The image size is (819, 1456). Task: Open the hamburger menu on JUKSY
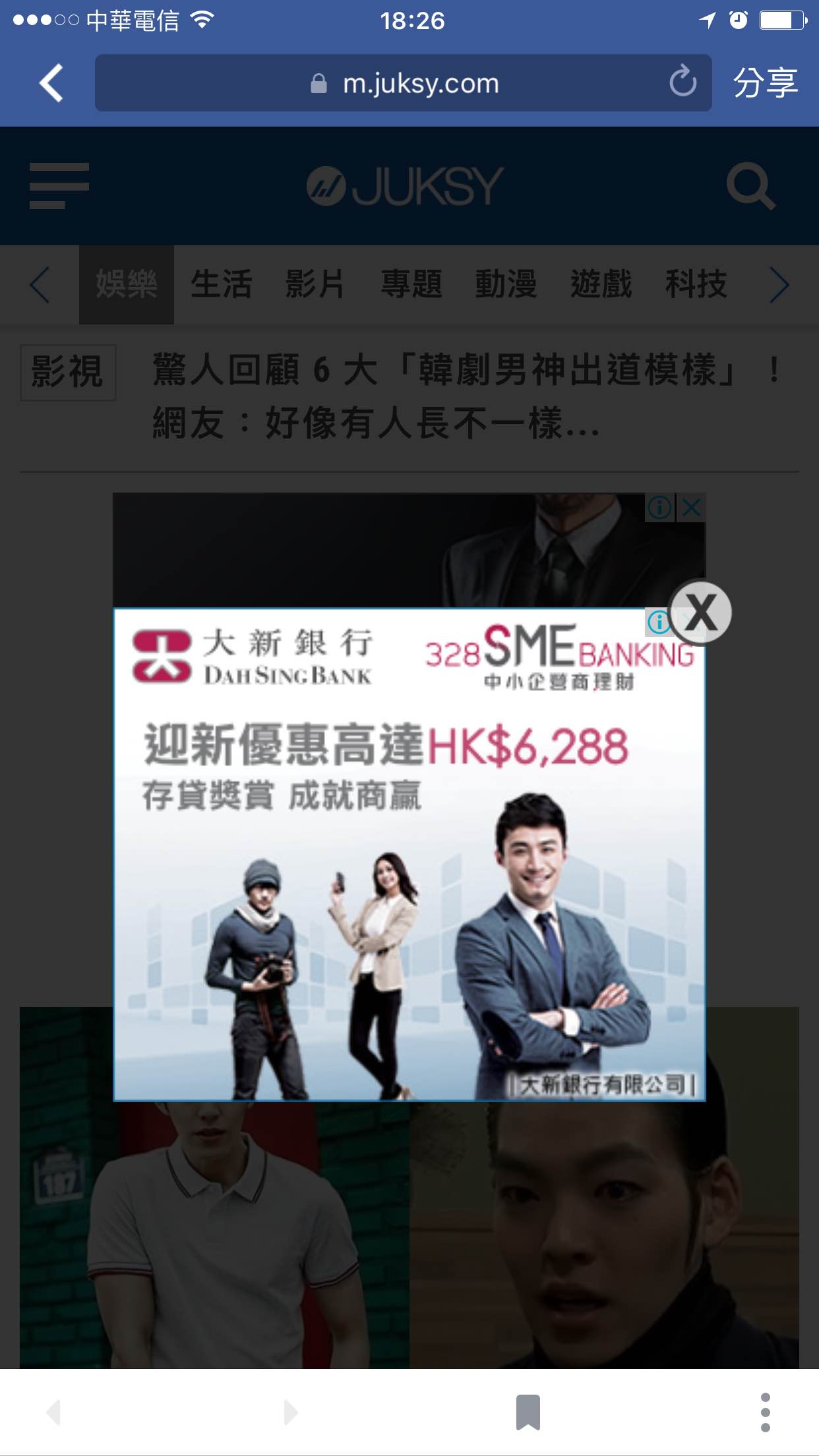pos(59,186)
